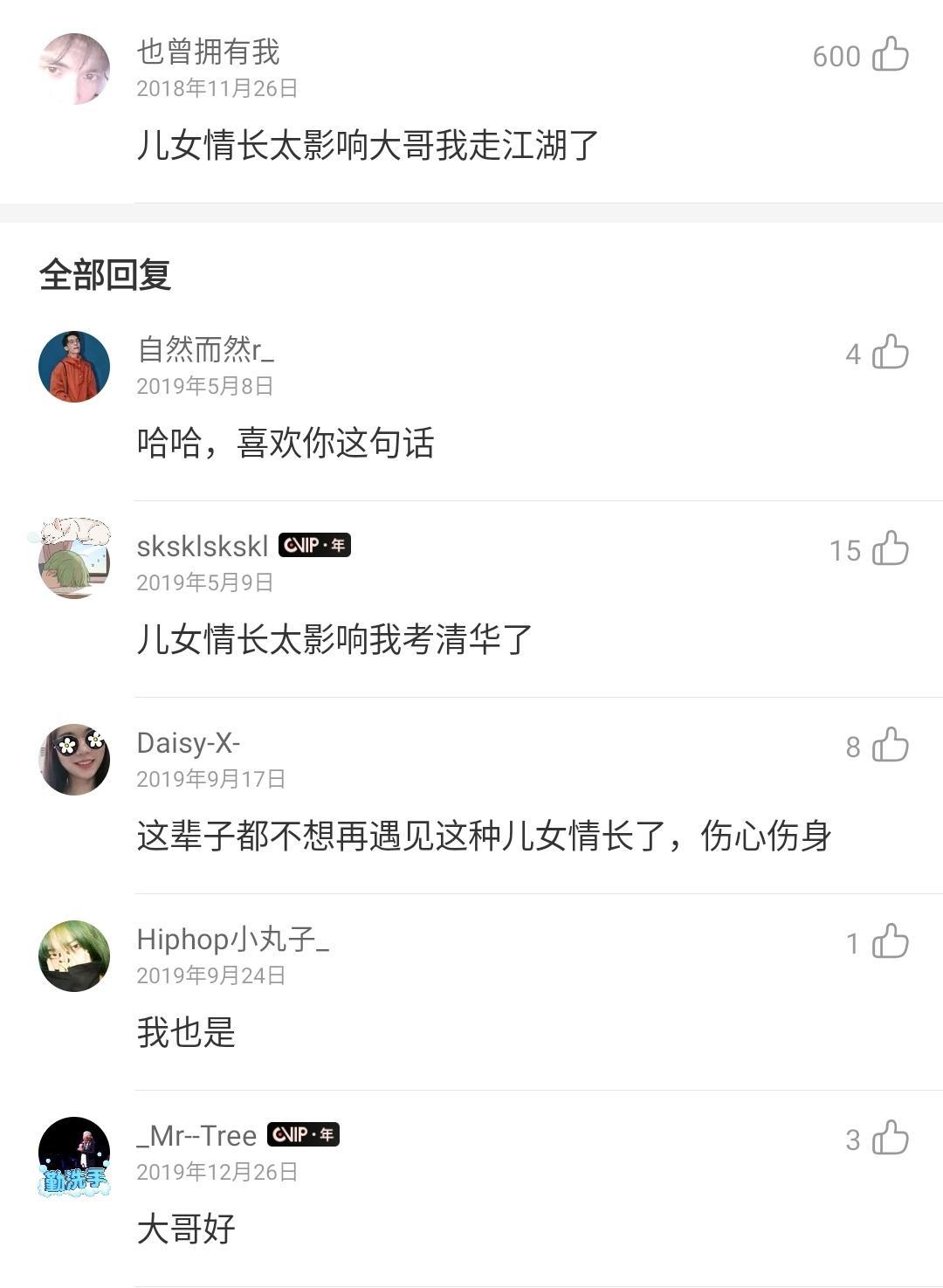
Task: Like sksklskskl's reply about 清华
Action: [890, 549]
